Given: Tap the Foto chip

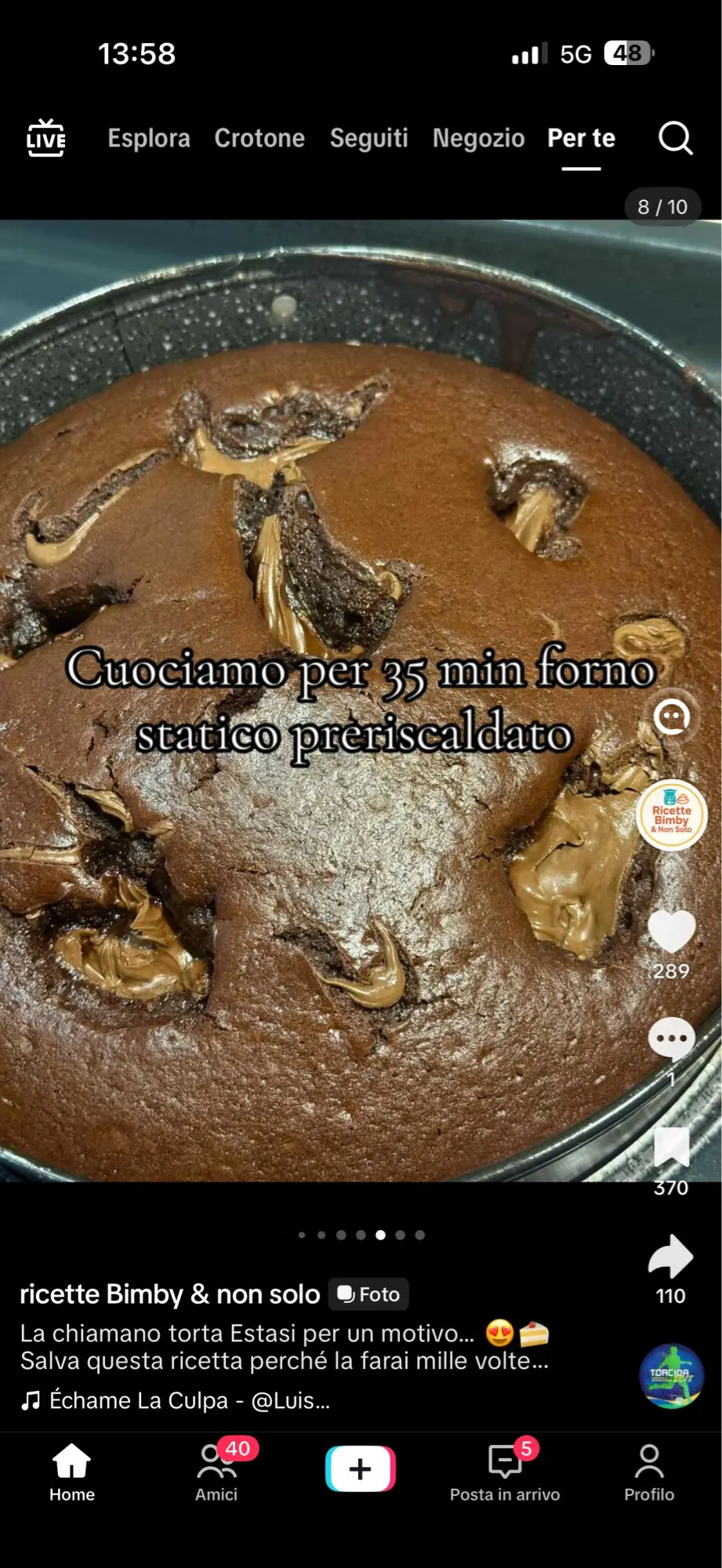Looking at the screenshot, I should (368, 1294).
